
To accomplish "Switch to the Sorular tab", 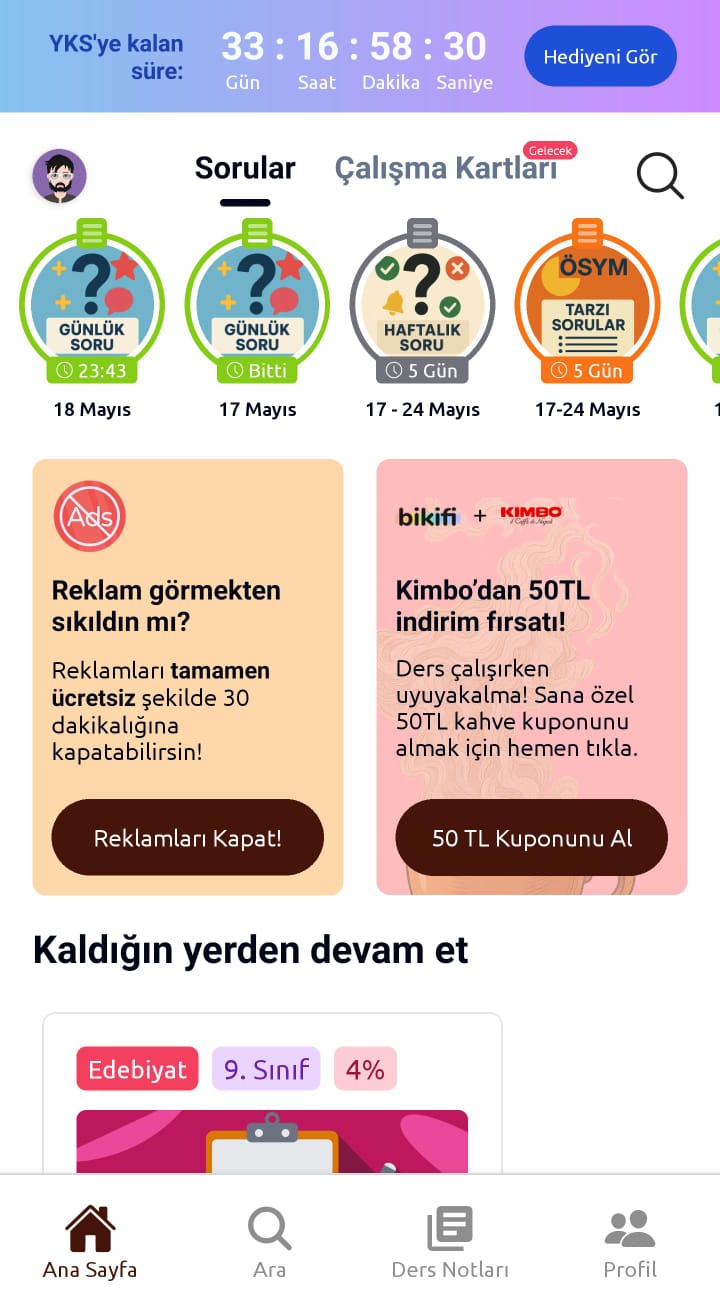I will (244, 168).
